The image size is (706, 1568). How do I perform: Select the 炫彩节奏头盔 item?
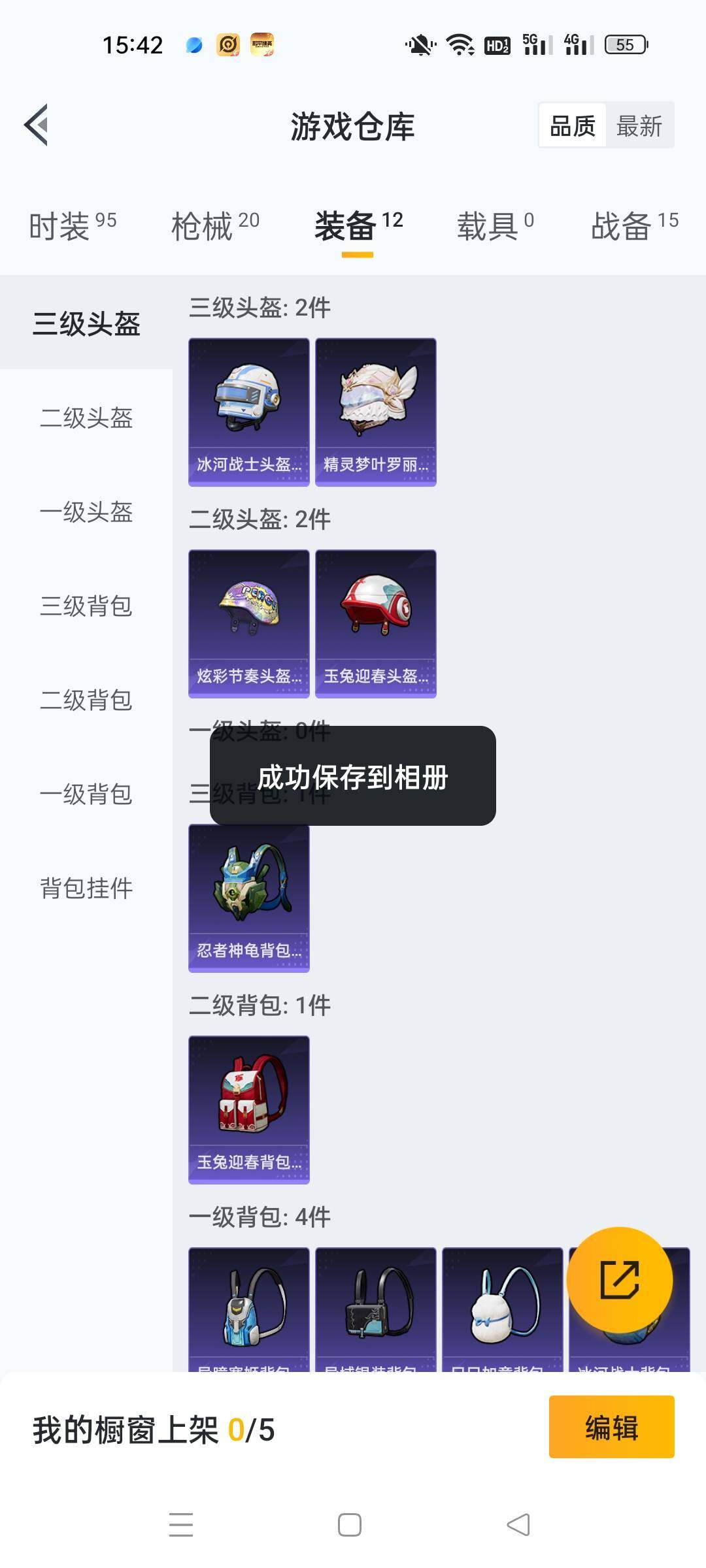(x=248, y=624)
